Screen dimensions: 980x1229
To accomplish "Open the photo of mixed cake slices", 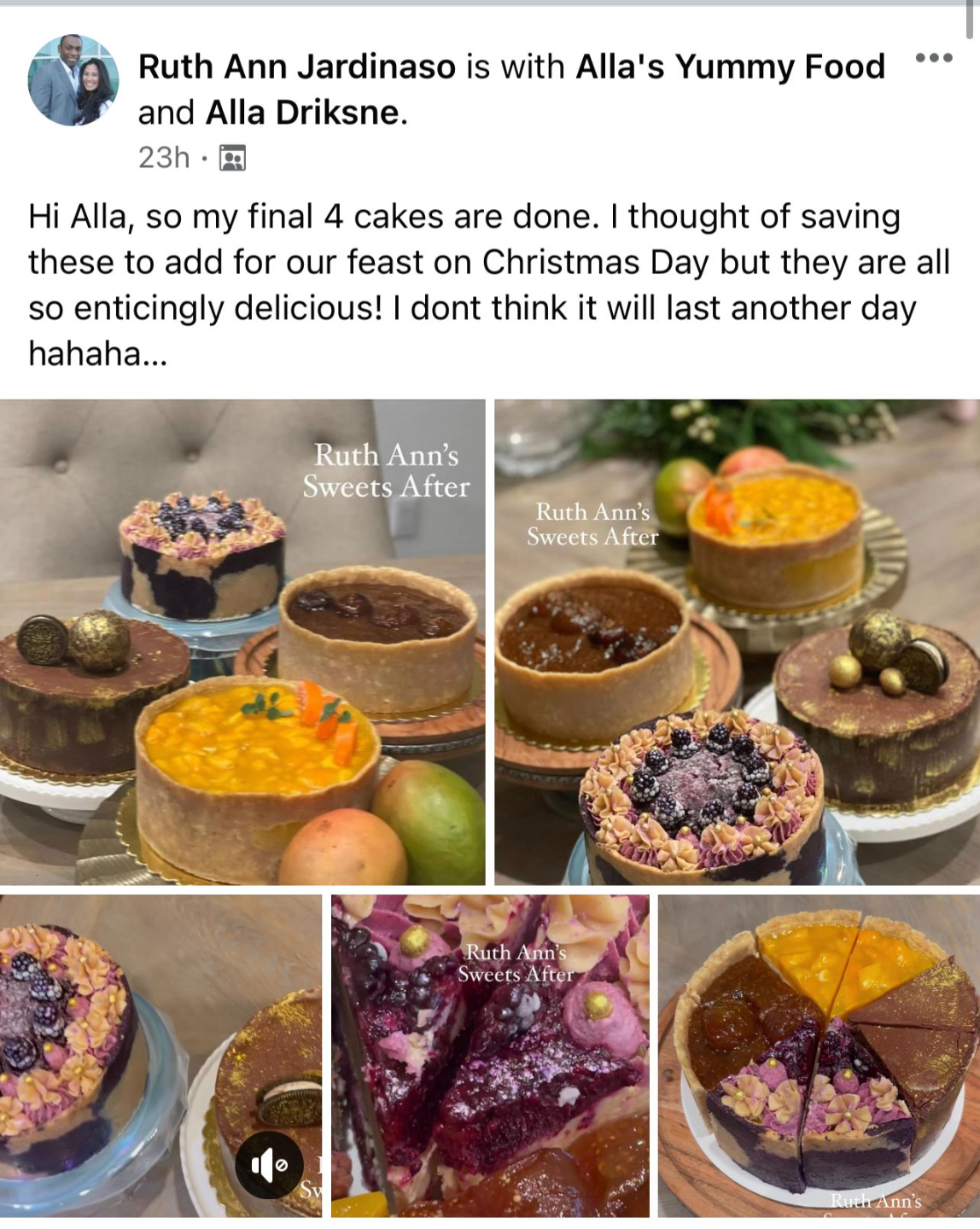I will [819, 1055].
